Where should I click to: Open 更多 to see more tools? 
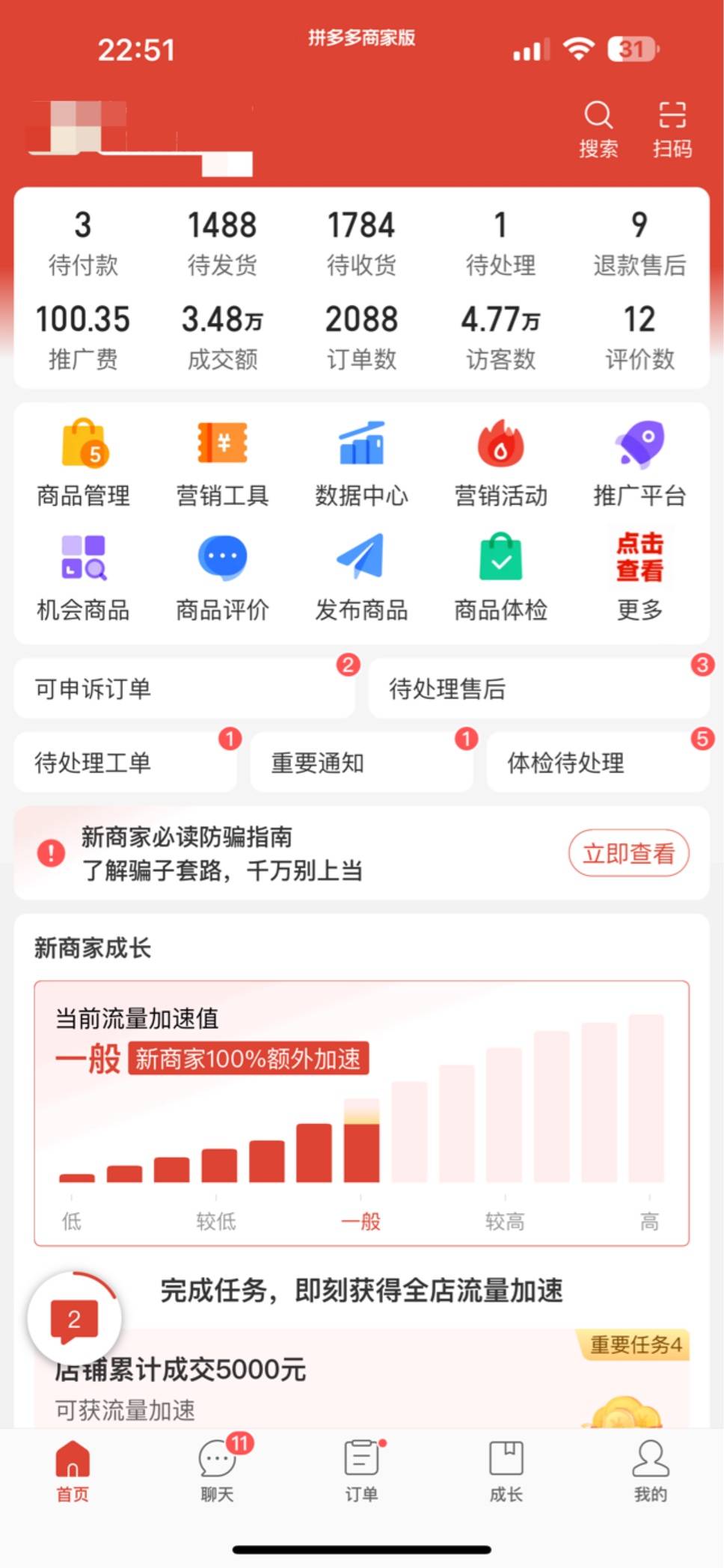639,577
